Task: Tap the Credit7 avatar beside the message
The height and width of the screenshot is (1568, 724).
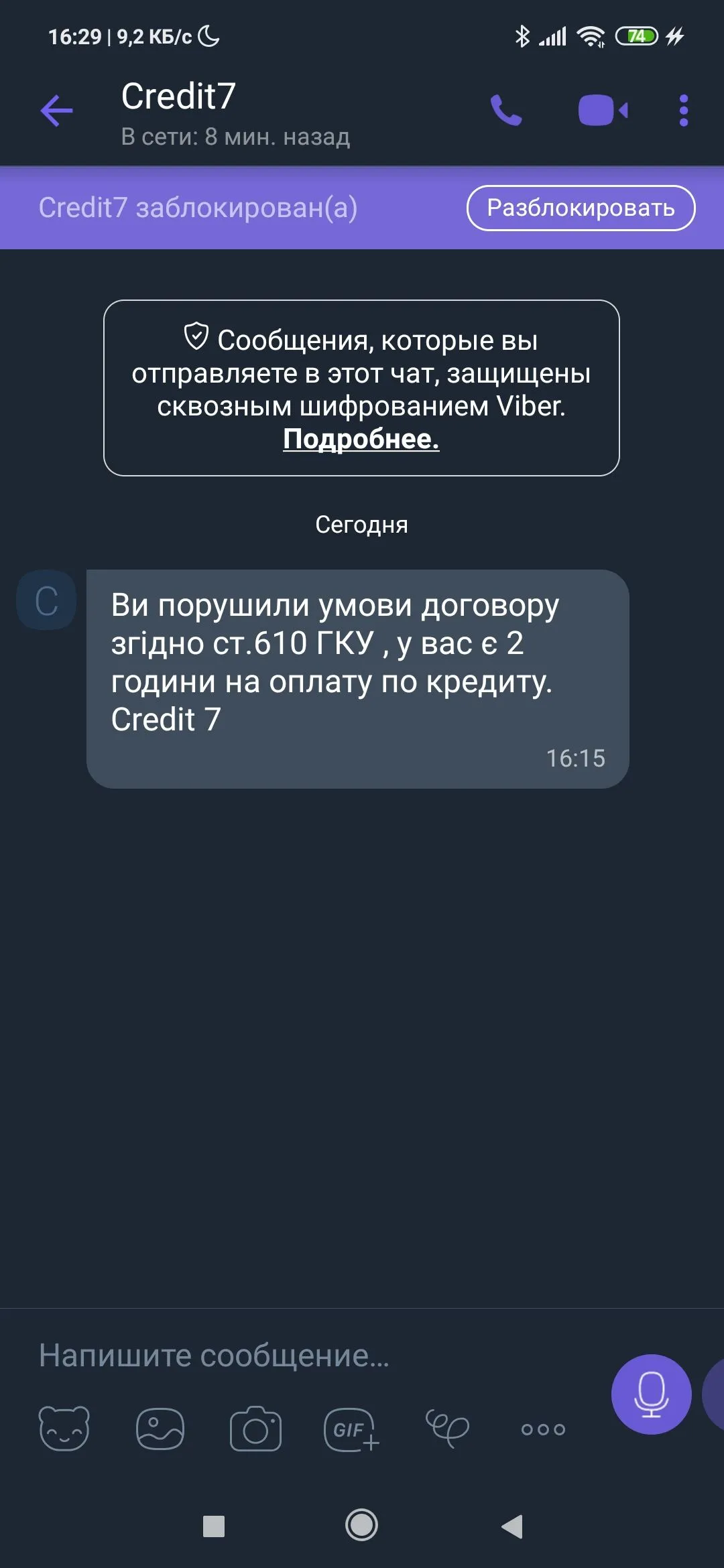Action: point(46,600)
